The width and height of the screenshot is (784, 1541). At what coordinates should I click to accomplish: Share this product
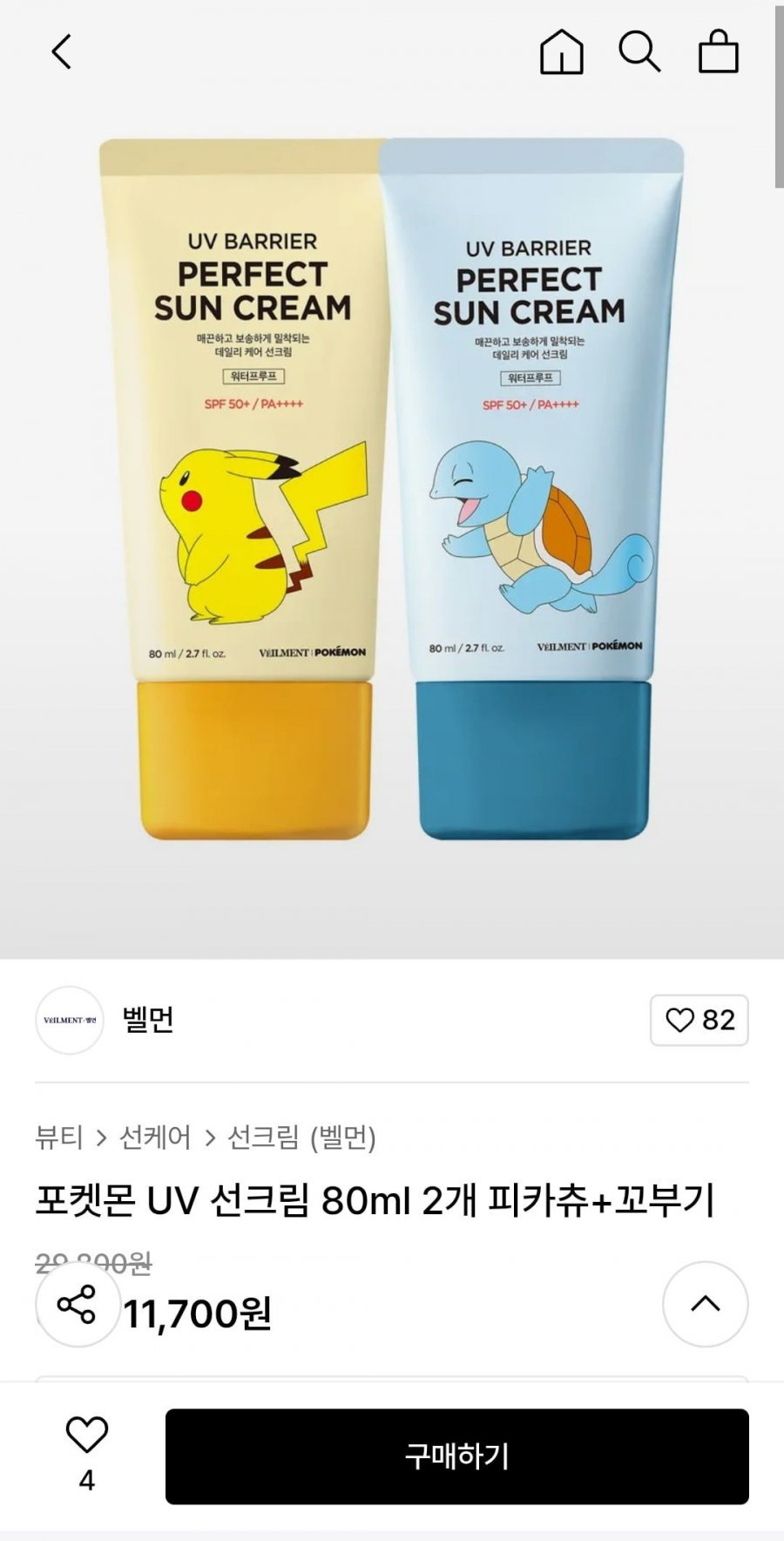point(77,1304)
